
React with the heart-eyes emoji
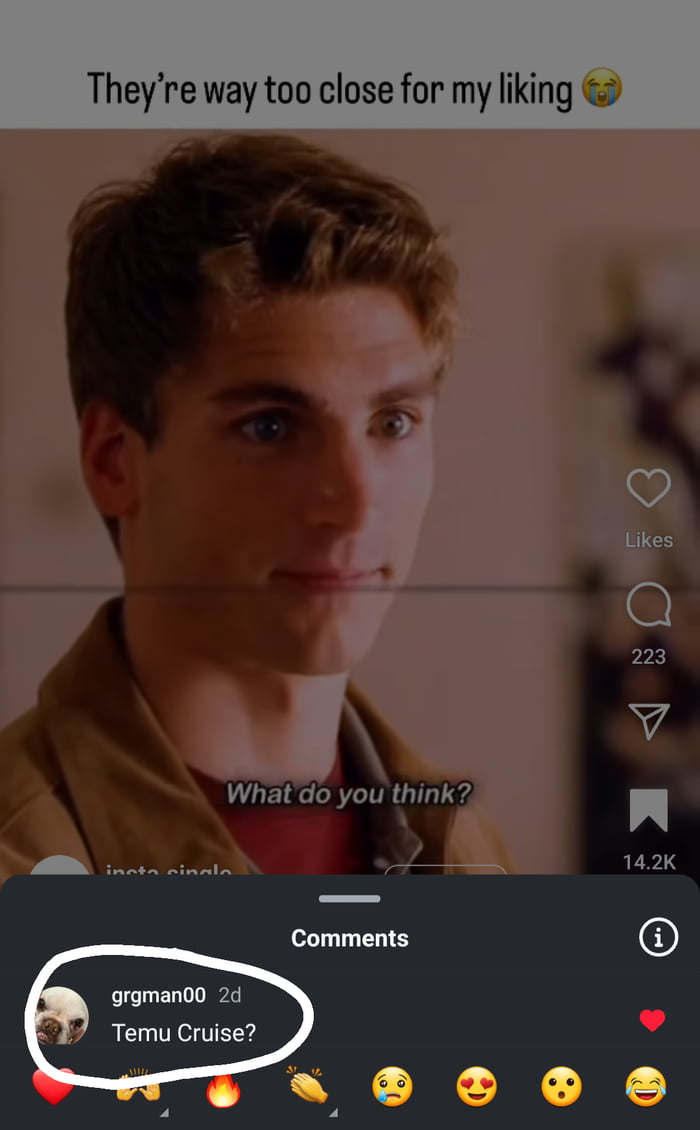pyautogui.click(x=477, y=1086)
